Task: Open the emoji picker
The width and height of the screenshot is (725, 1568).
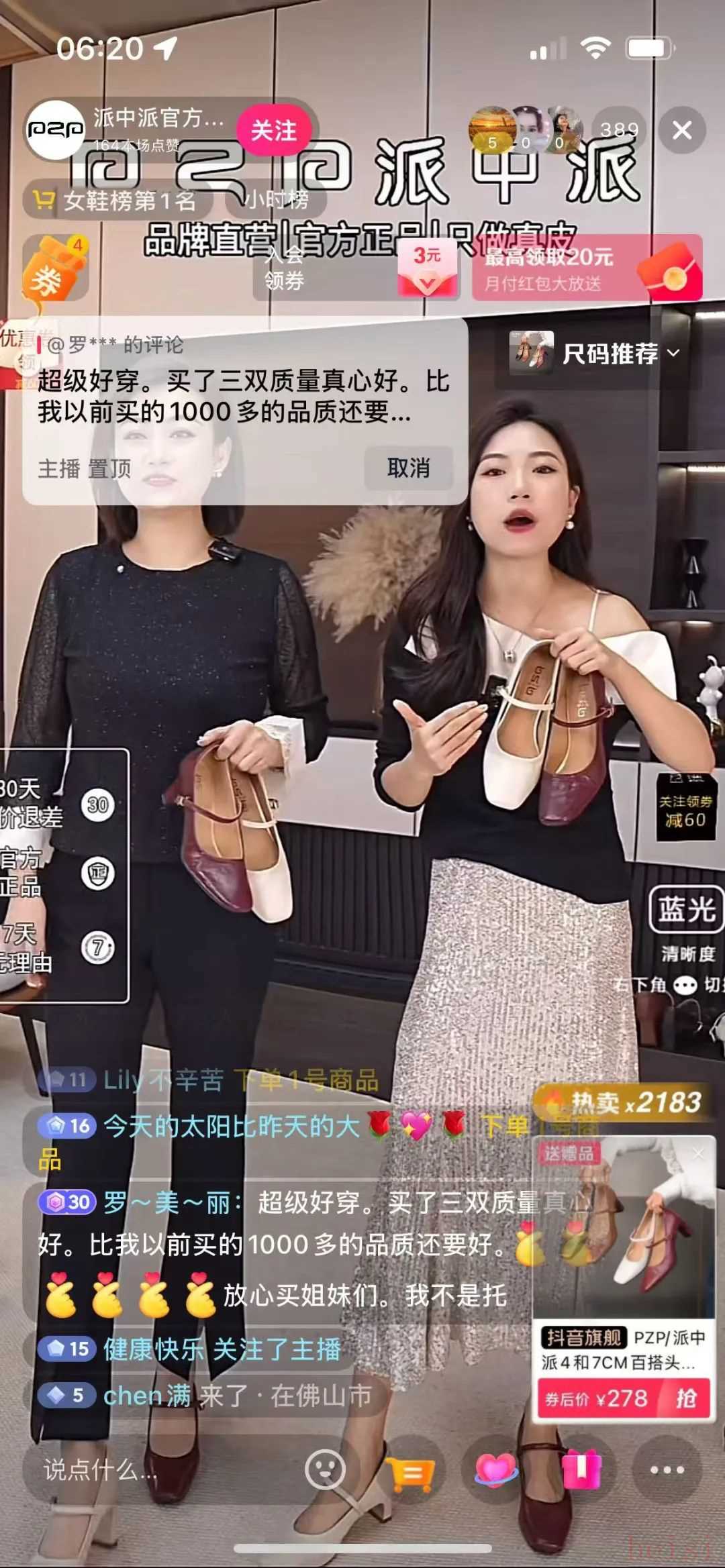Action: coord(325,1470)
